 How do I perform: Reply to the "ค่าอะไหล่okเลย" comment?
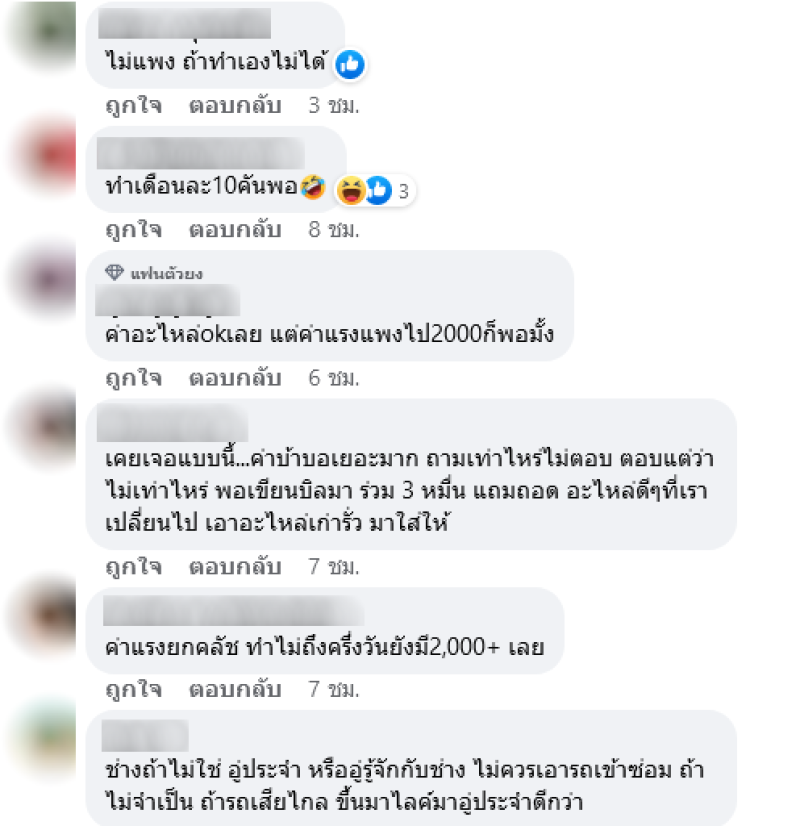click(x=236, y=379)
